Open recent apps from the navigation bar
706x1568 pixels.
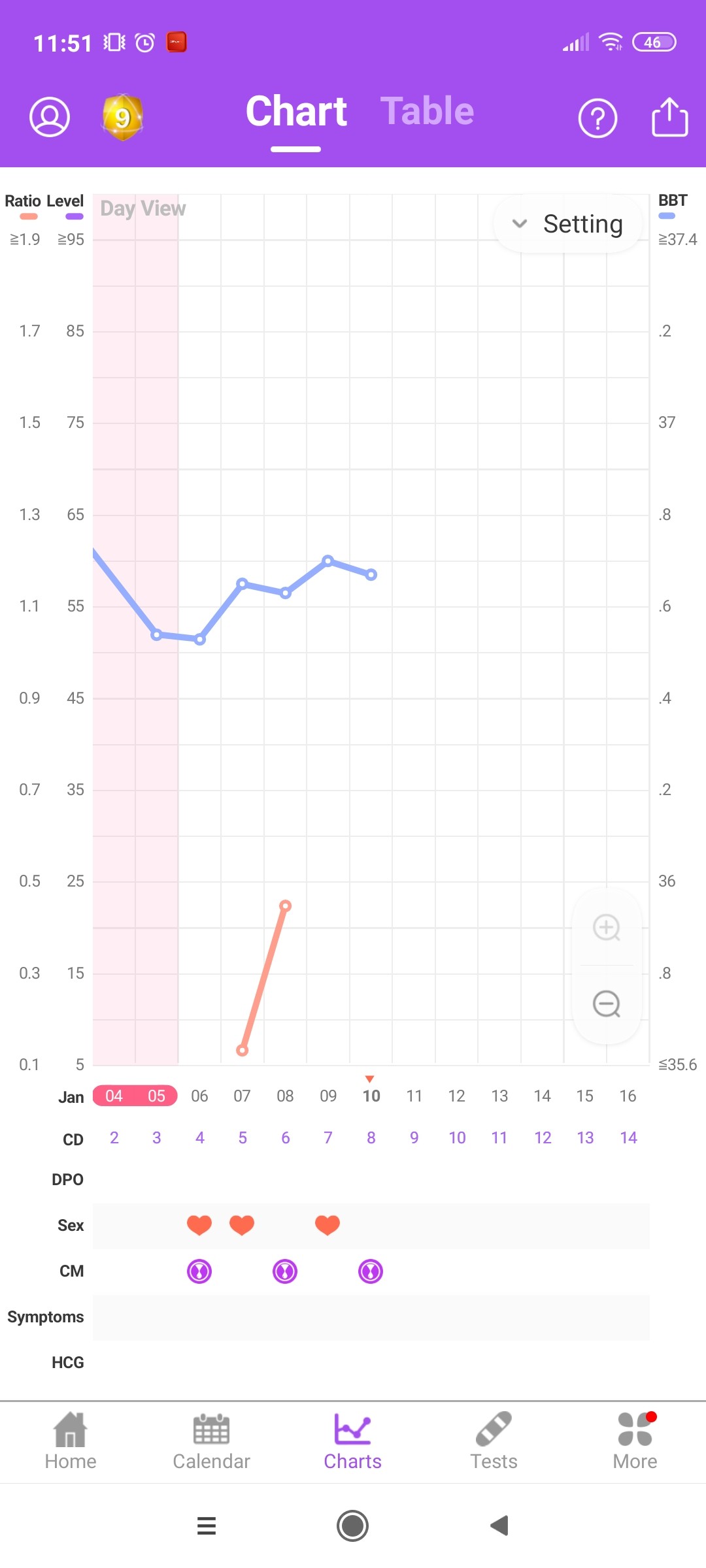(x=207, y=1526)
